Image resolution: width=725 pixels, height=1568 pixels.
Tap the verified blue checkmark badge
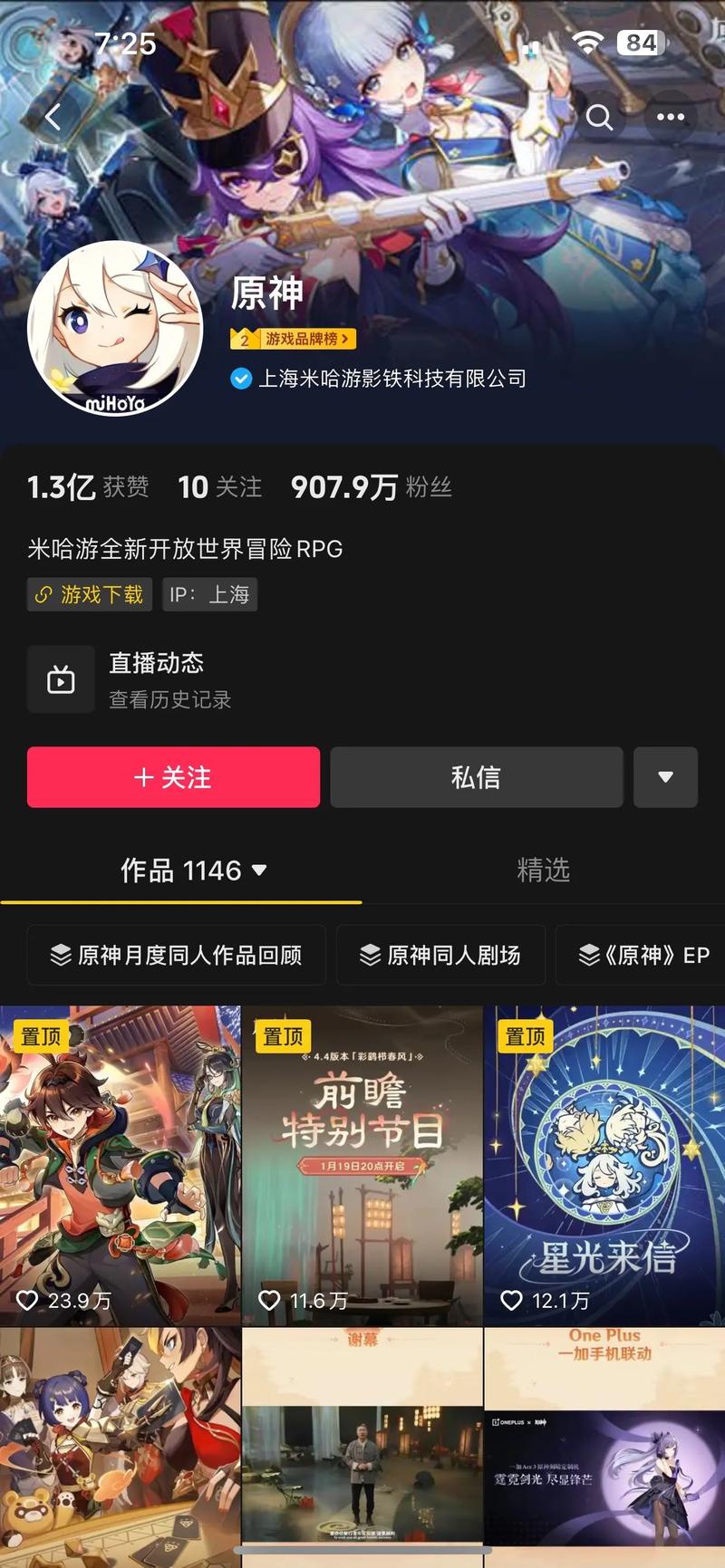coord(239,380)
